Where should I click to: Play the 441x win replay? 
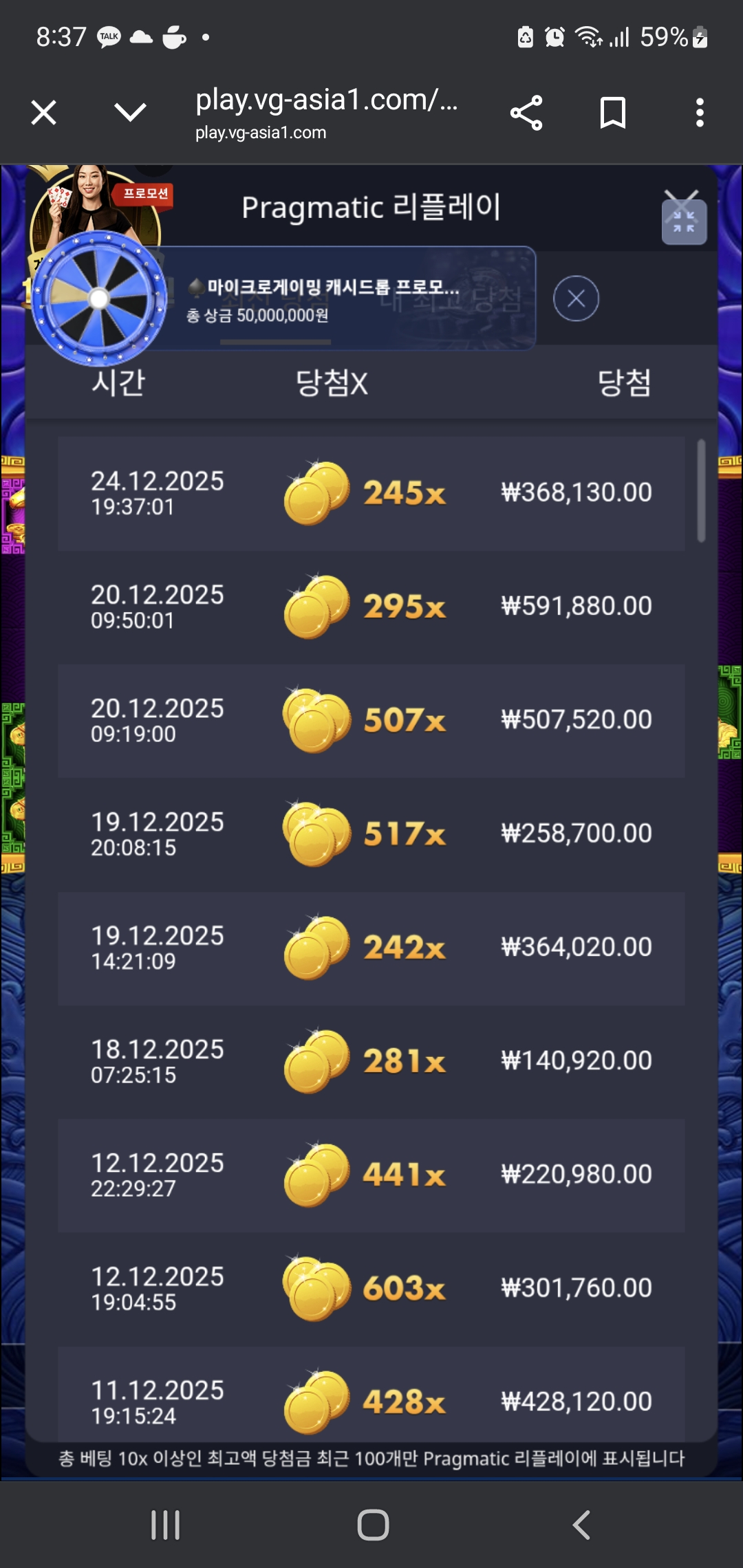[371, 1175]
